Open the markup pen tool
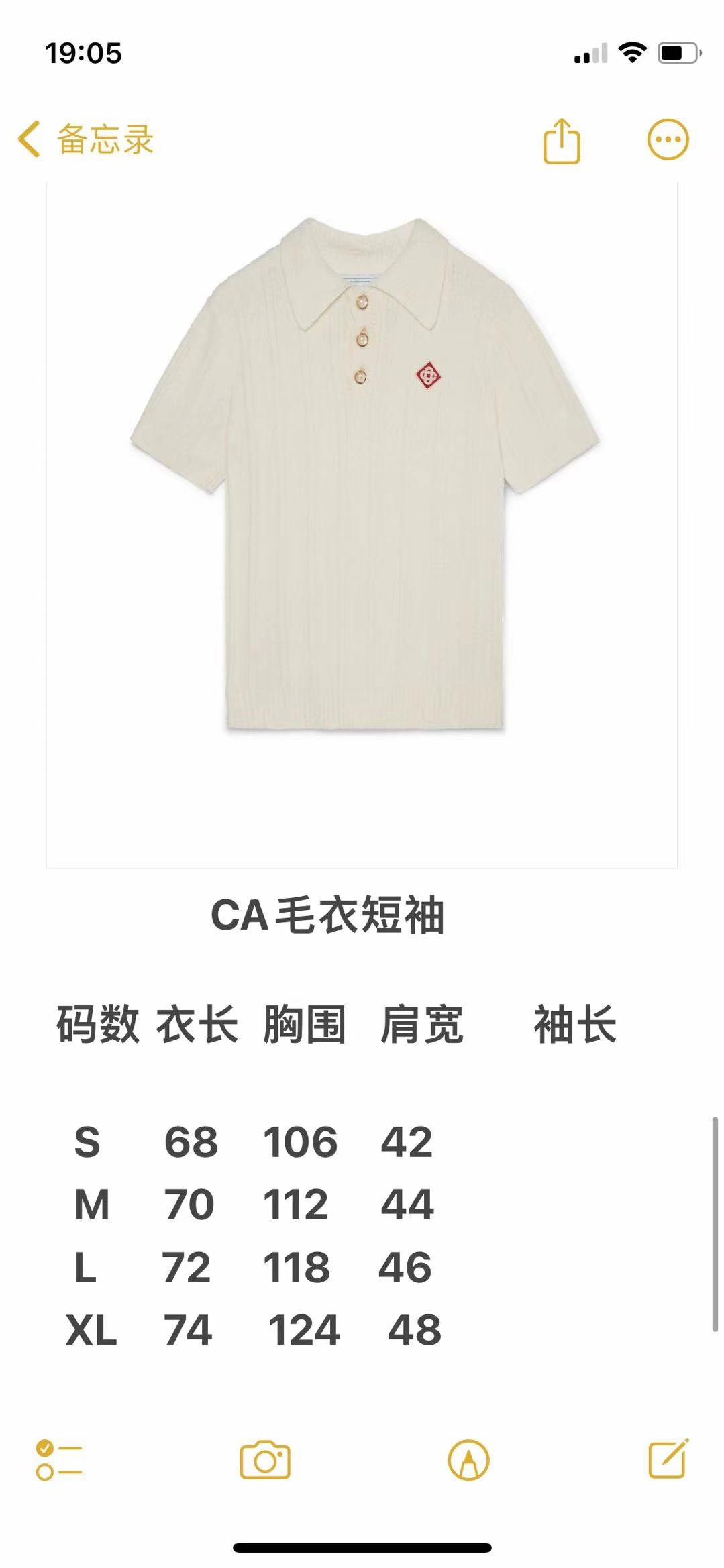 pos(468,1460)
